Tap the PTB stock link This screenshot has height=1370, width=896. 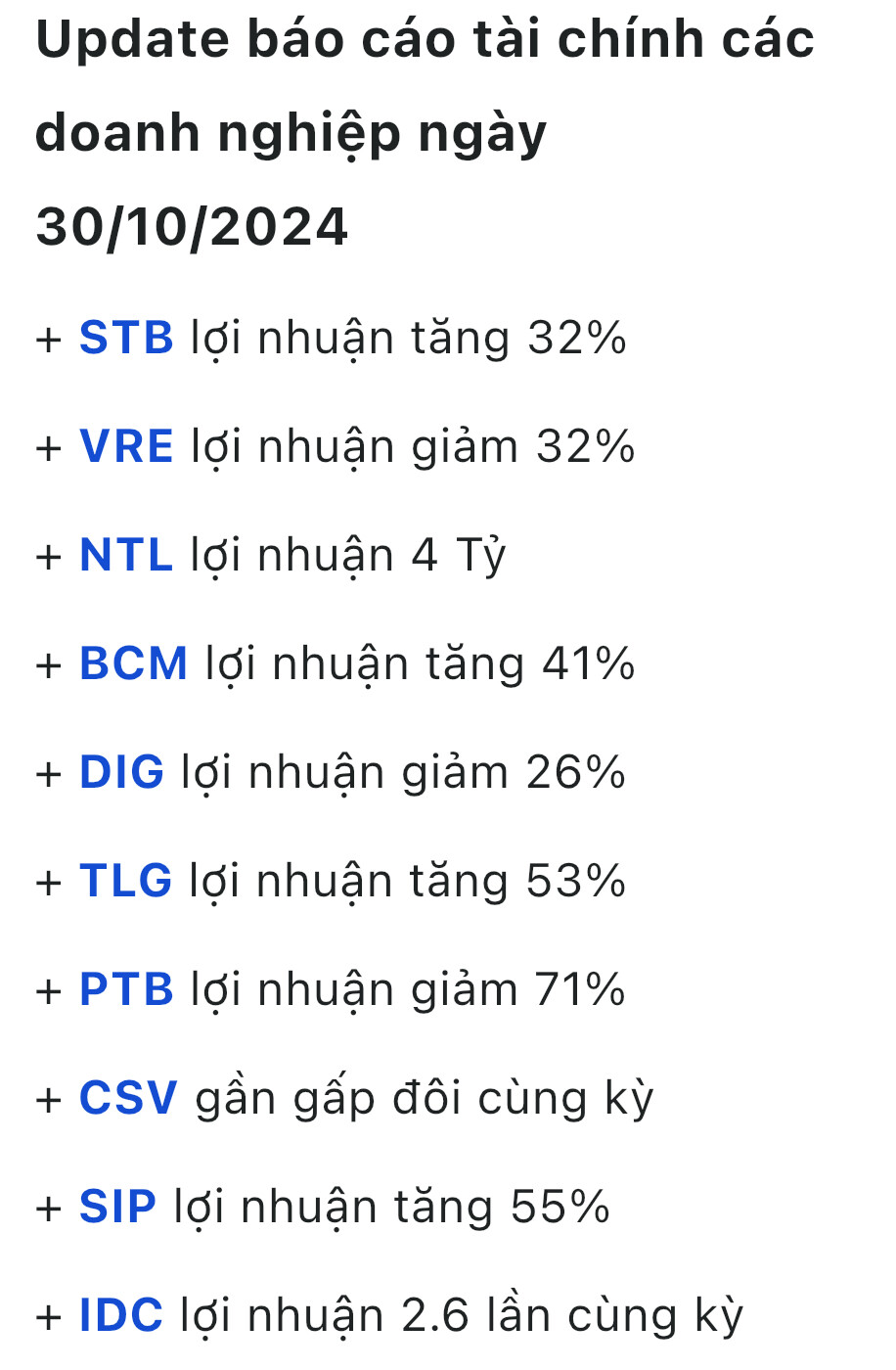[126, 990]
